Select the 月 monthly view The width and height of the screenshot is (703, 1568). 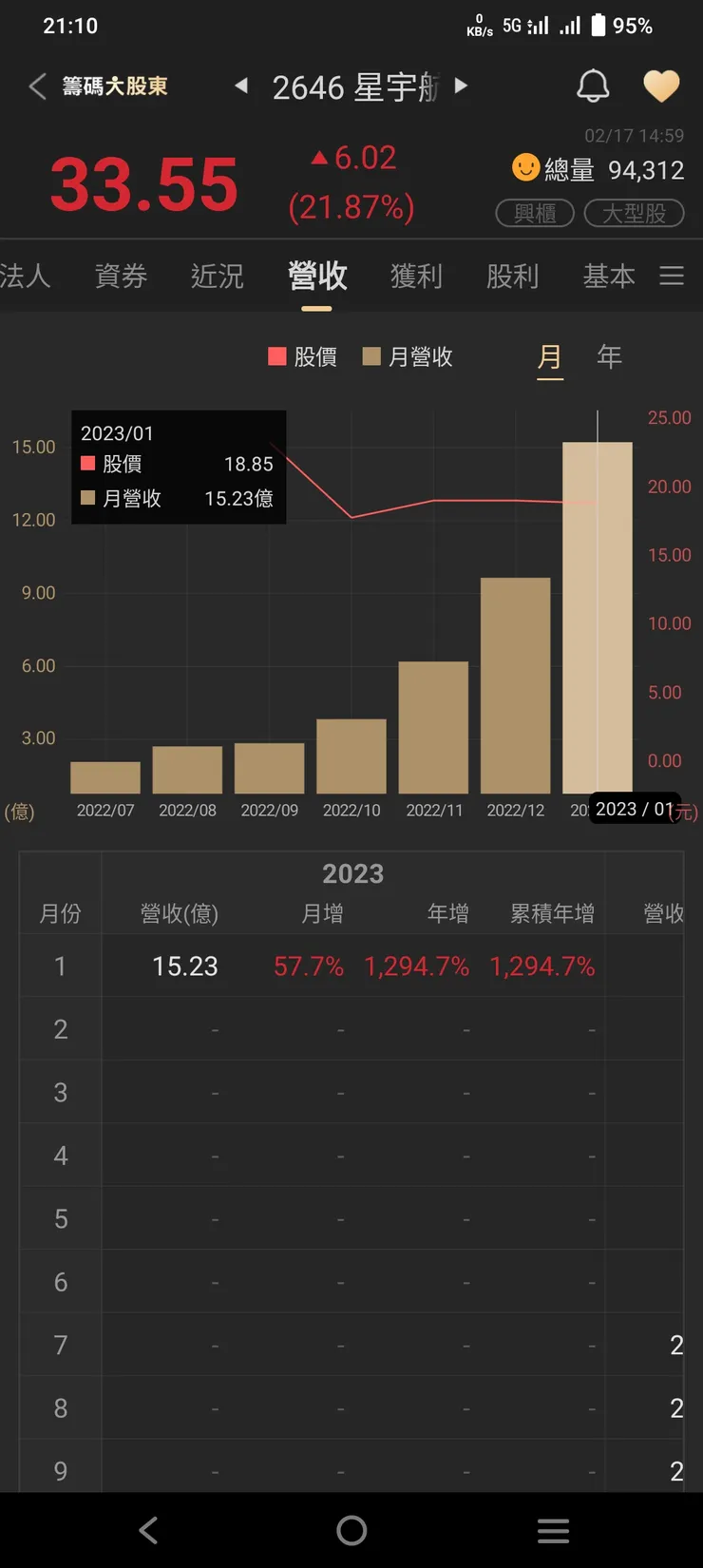550,356
